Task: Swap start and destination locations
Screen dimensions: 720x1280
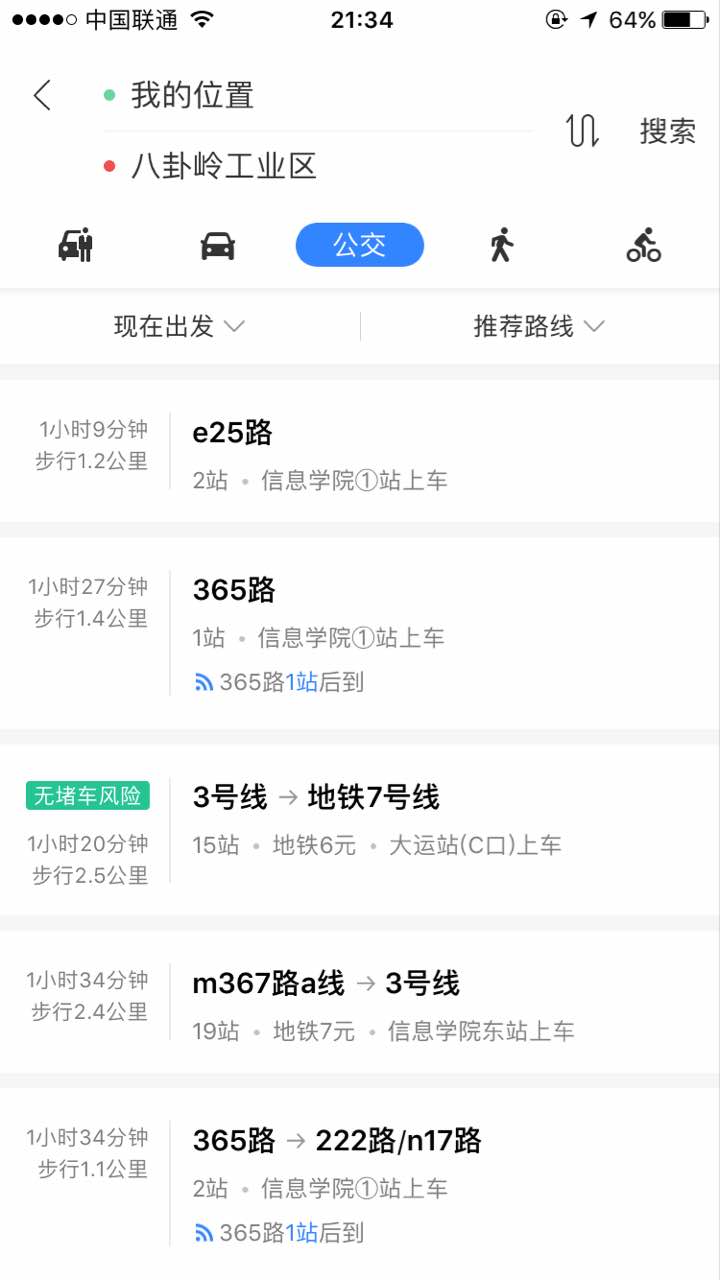Action: pos(582,131)
